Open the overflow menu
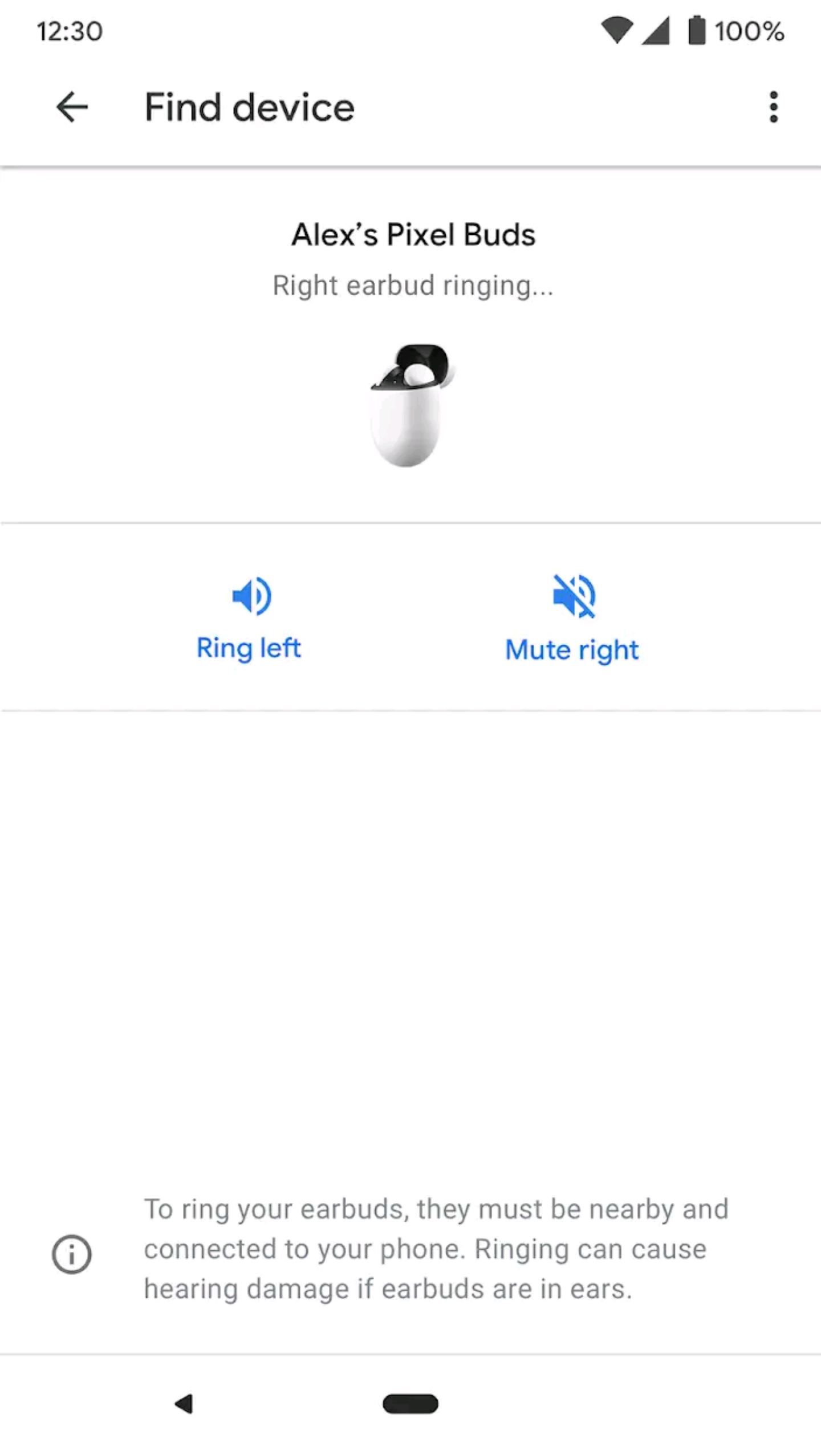Screen dimensions: 821x1456 click(x=773, y=107)
